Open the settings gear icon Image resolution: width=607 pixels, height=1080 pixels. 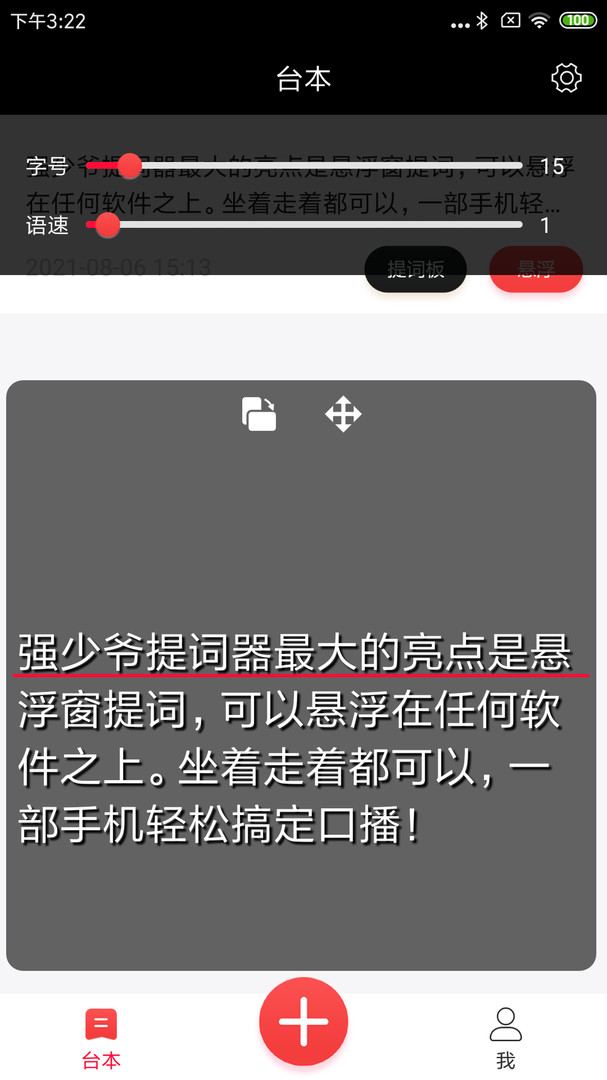coord(566,78)
